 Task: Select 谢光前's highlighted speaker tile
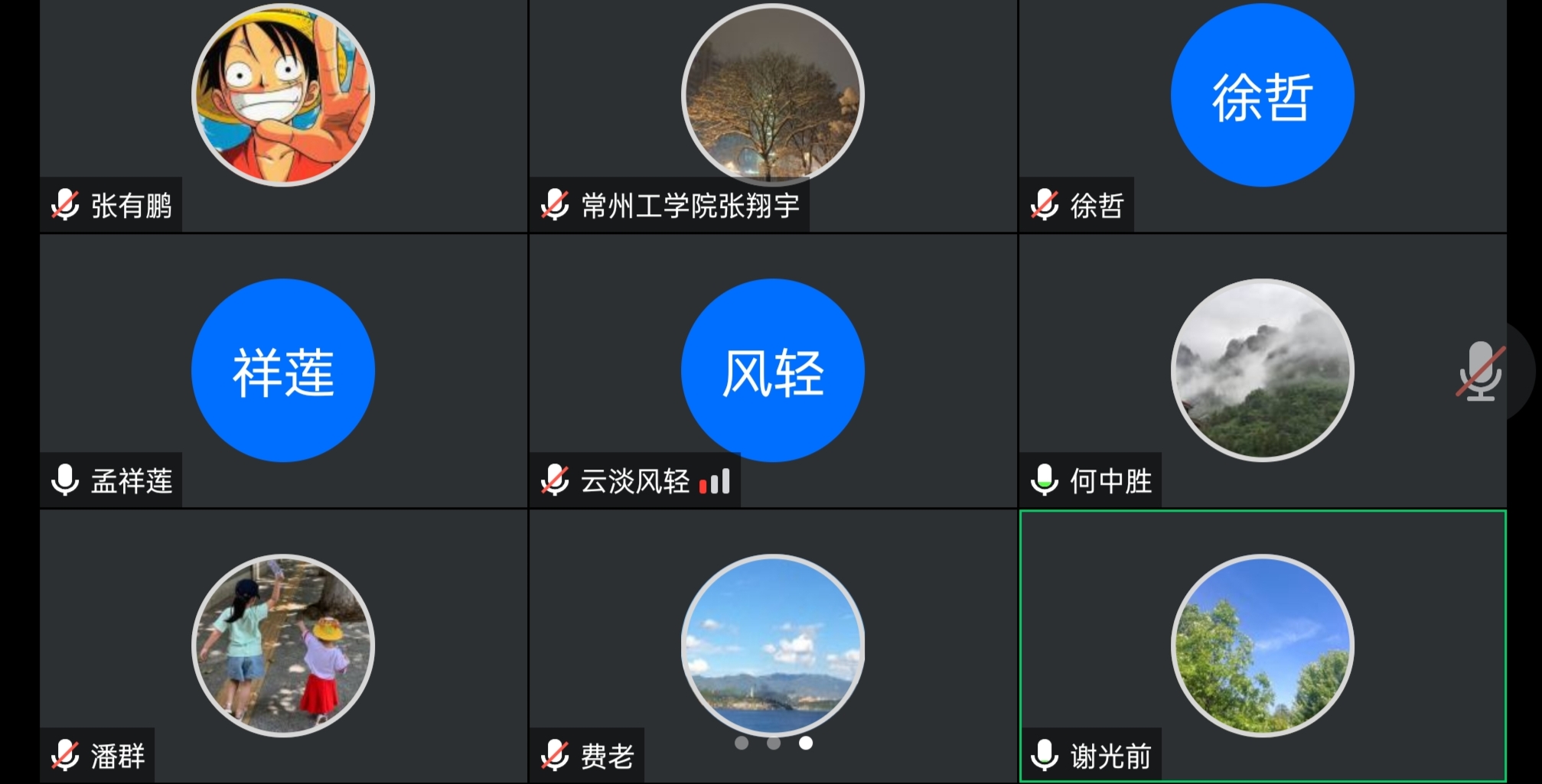tap(1262, 646)
